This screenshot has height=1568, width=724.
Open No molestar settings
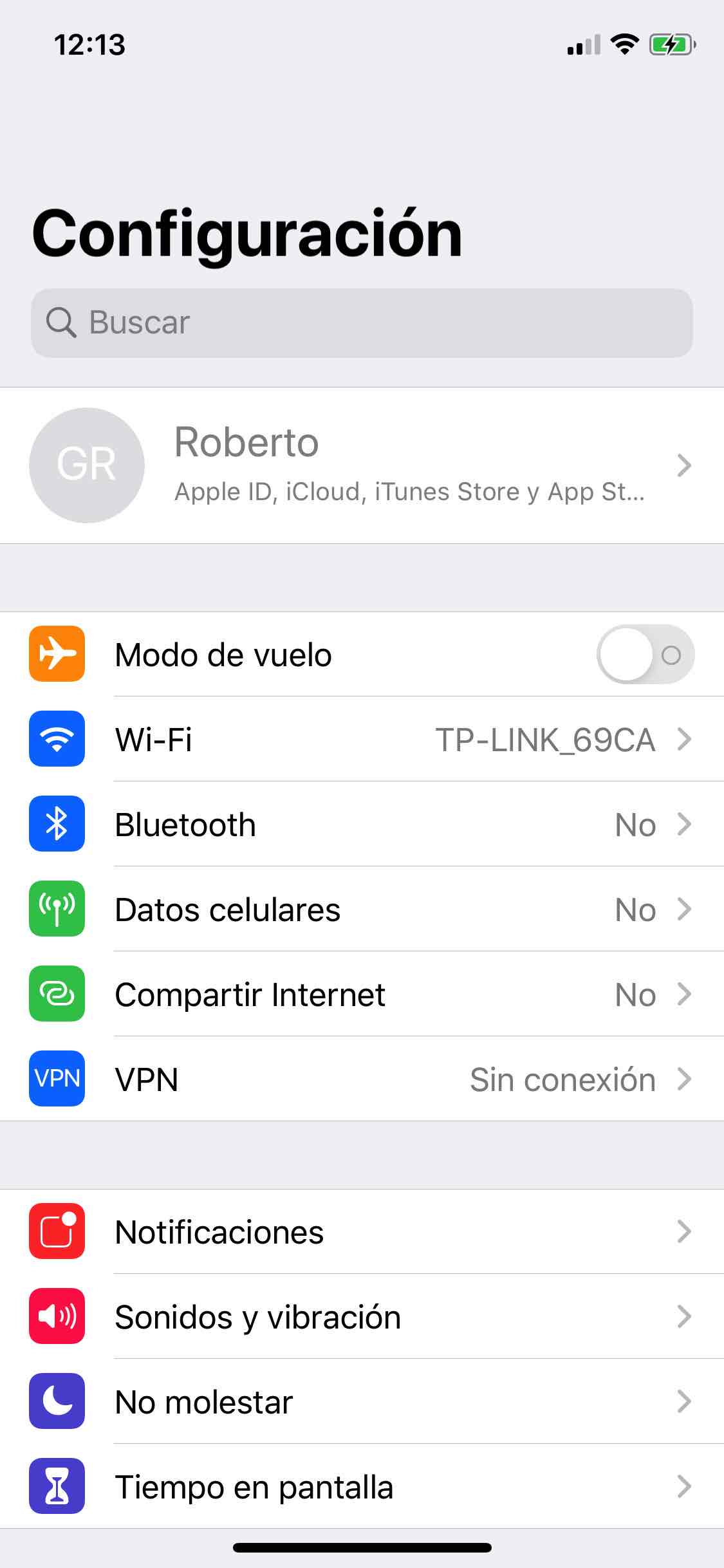(x=386, y=1402)
